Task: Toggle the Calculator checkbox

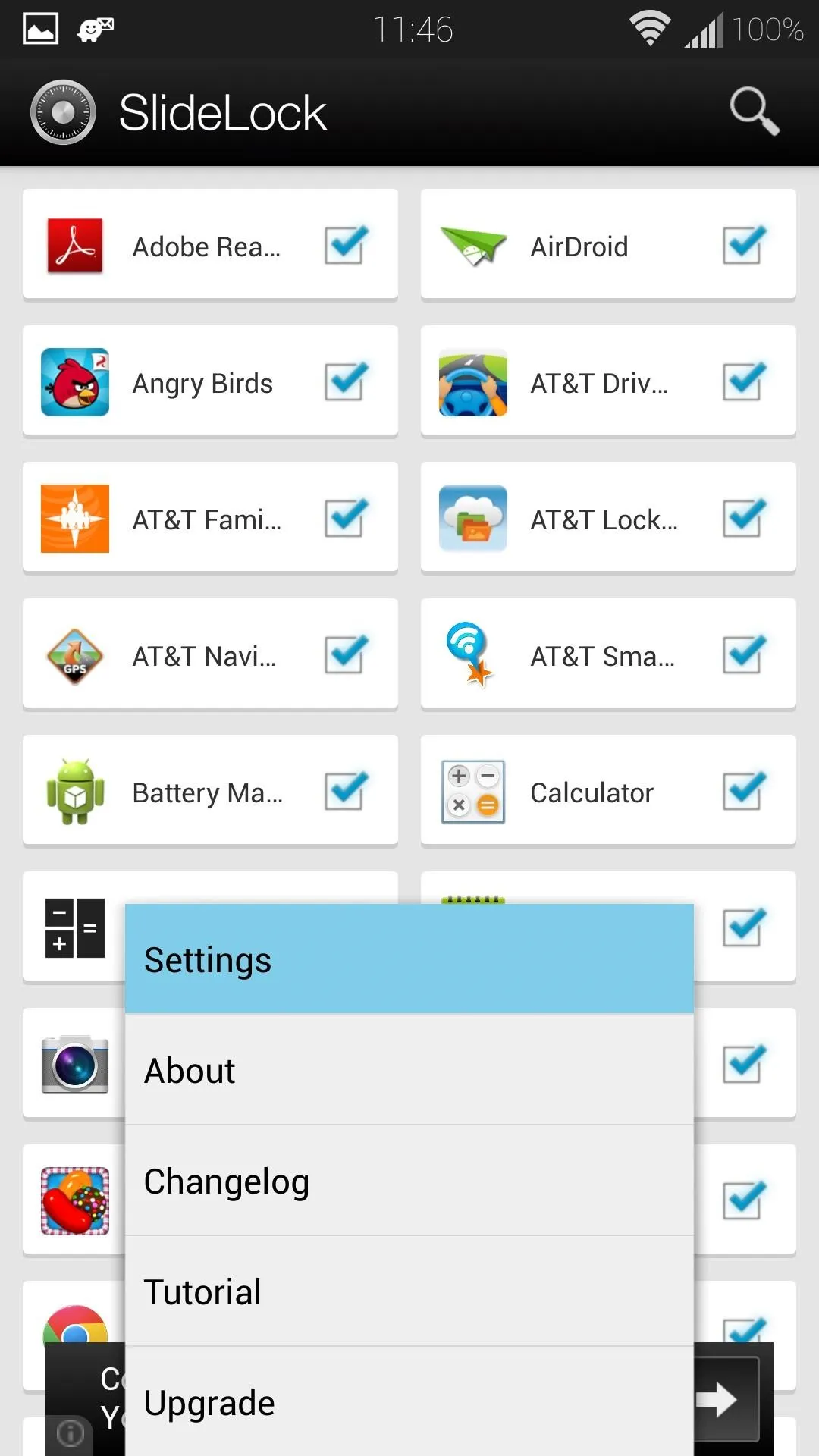Action: click(x=745, y=790)
